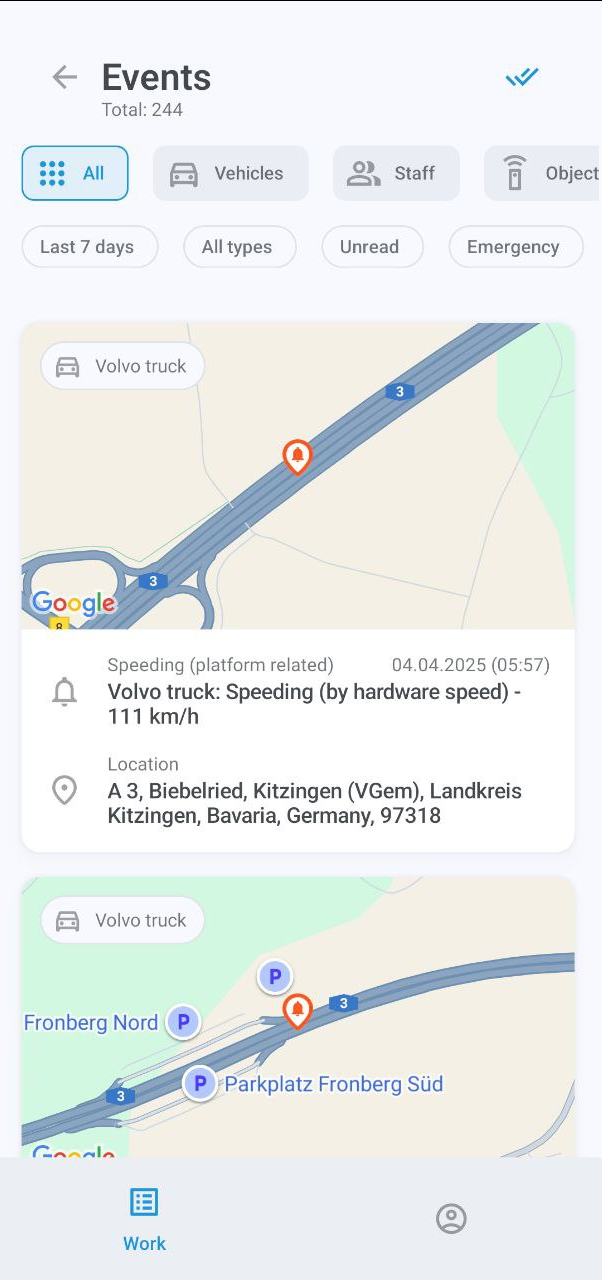Go back from the Events screen
602x1280 pixels.
tap(65, 77)
